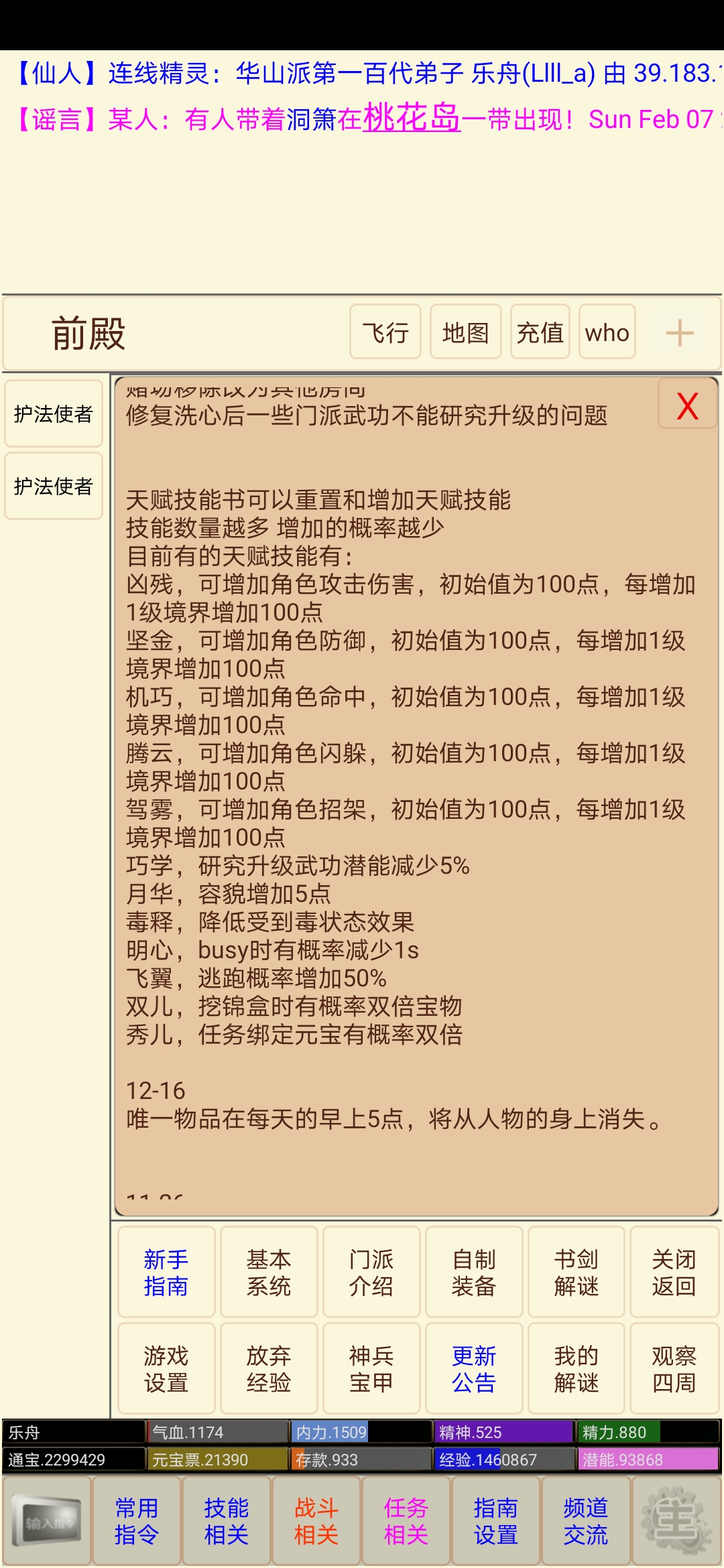This screenshot has height=1568, width=724.
Task: Click the 飞行 flight button
Action: point(385,332)
